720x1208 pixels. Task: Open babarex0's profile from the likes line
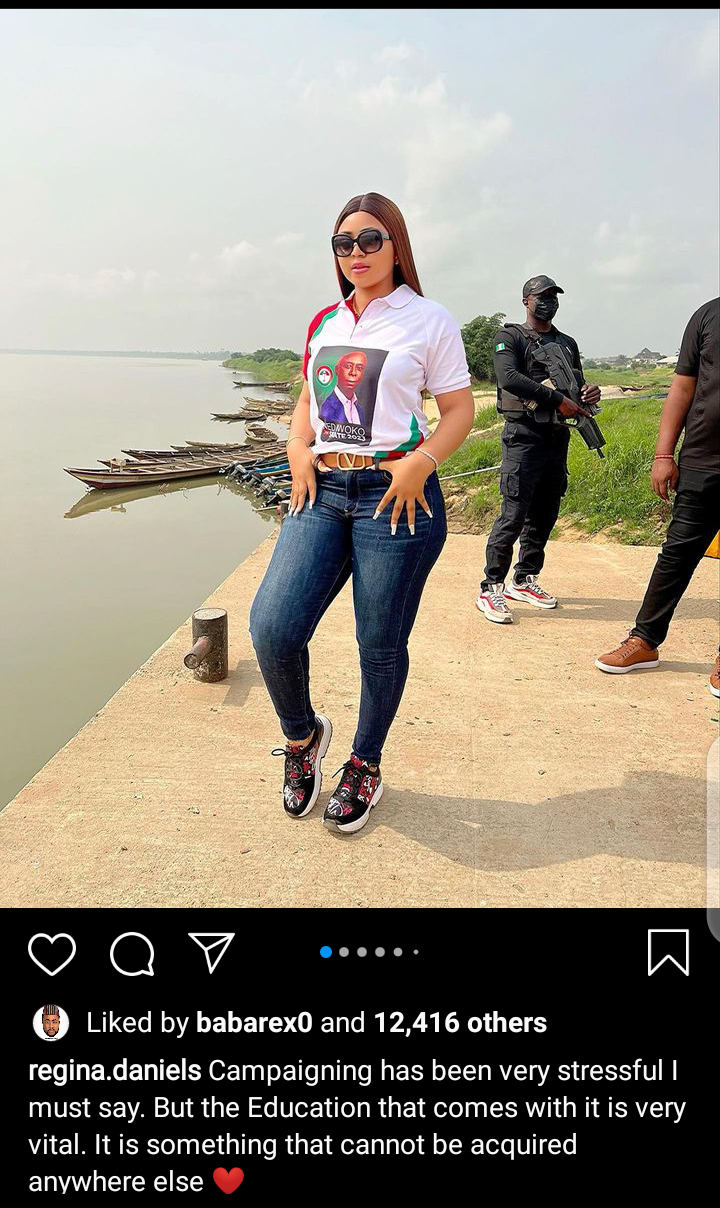[x=254, y=1023]
